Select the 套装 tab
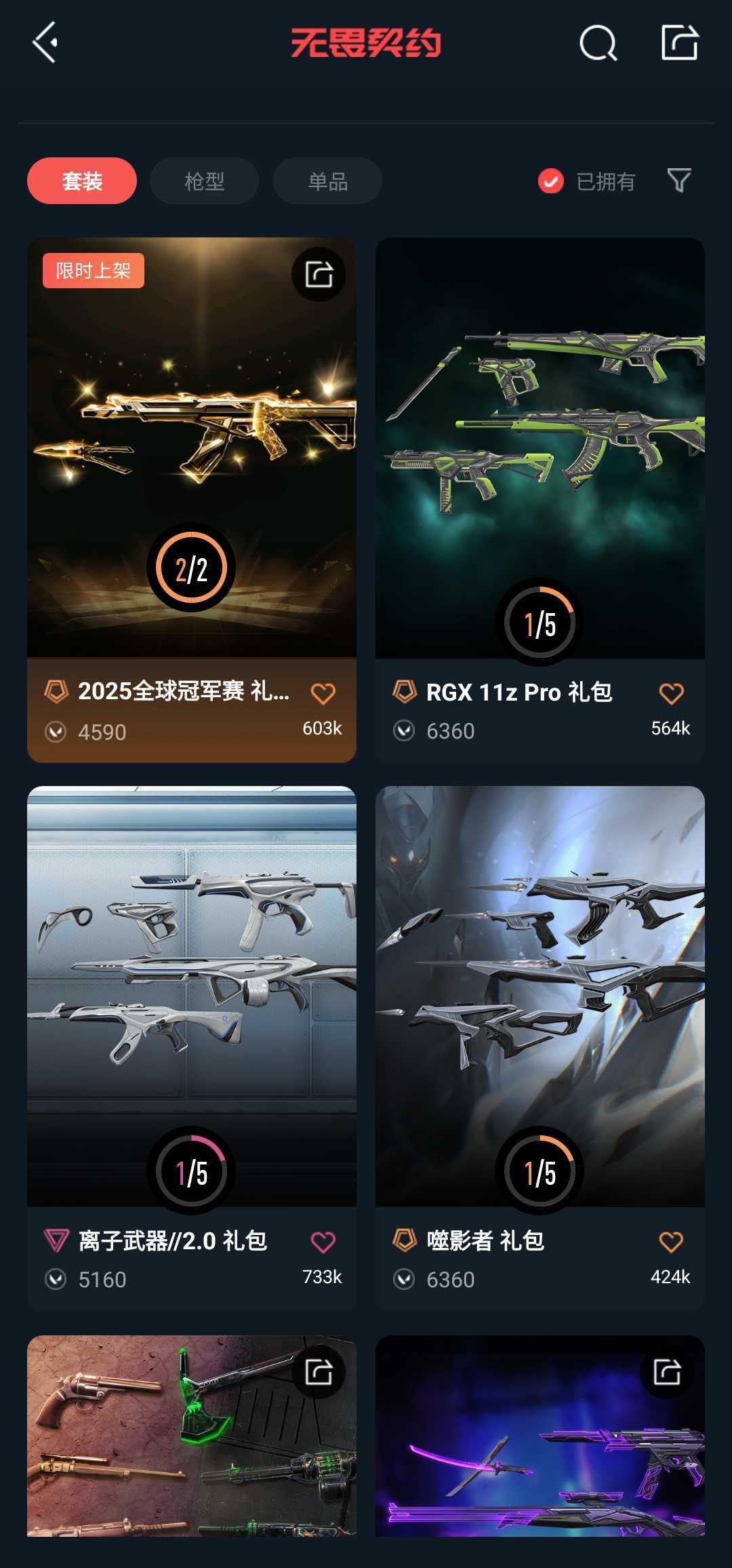 [82, 181]
